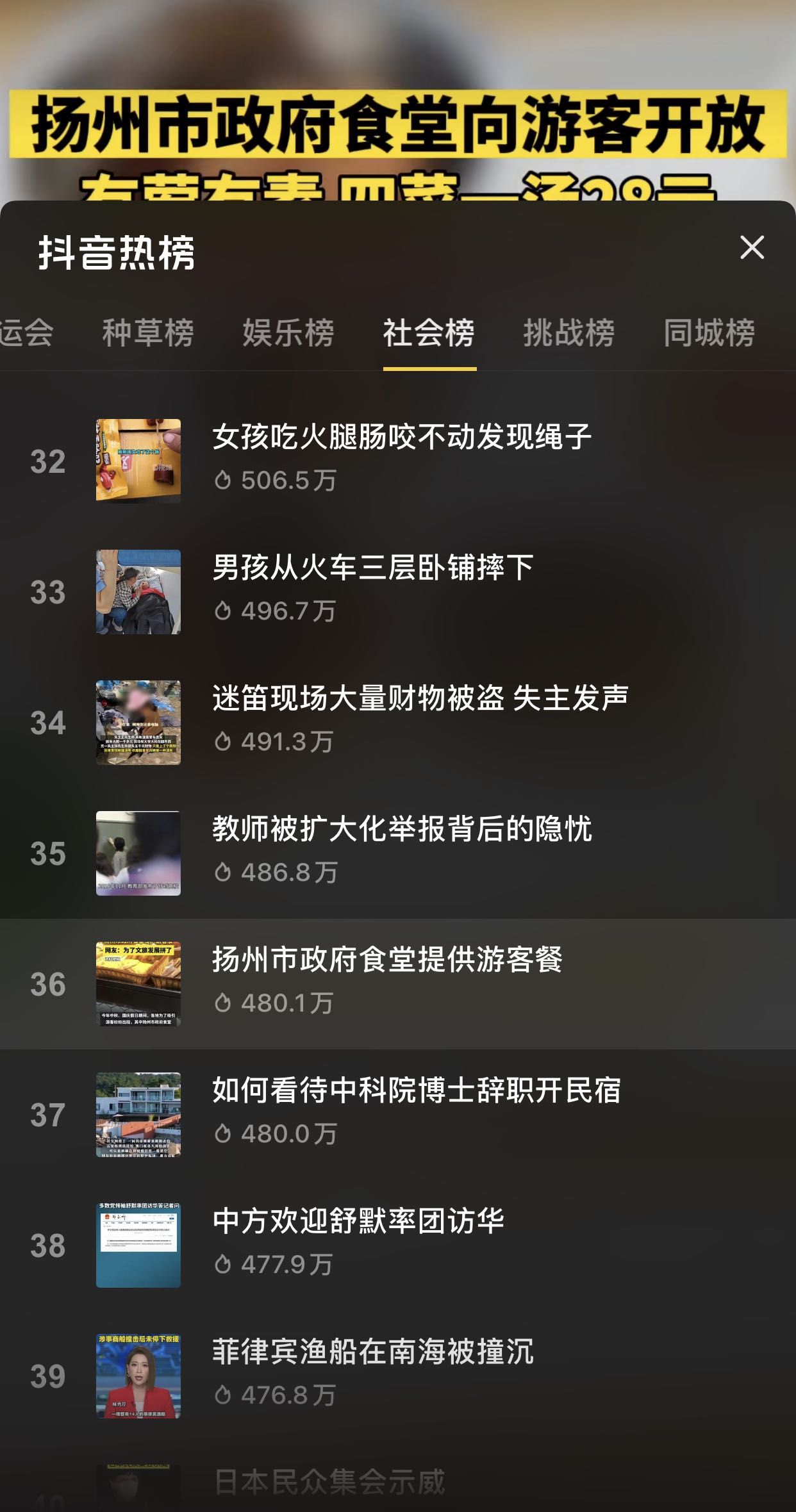Open the 同城榜 tab
Viewport: 796px width, 1512px height.
click(x=709, y=333)
